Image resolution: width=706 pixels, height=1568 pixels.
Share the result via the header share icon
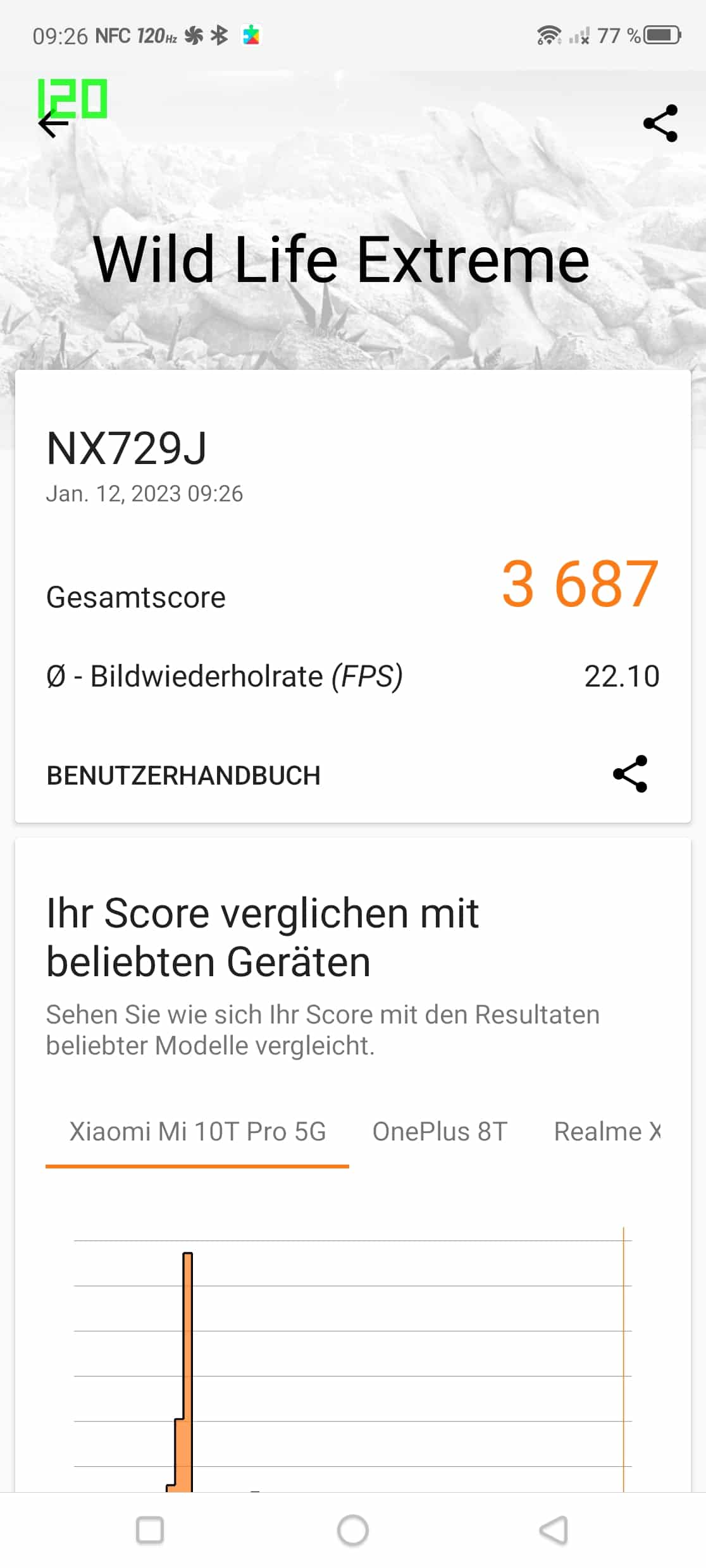click(x=660, y=123)
